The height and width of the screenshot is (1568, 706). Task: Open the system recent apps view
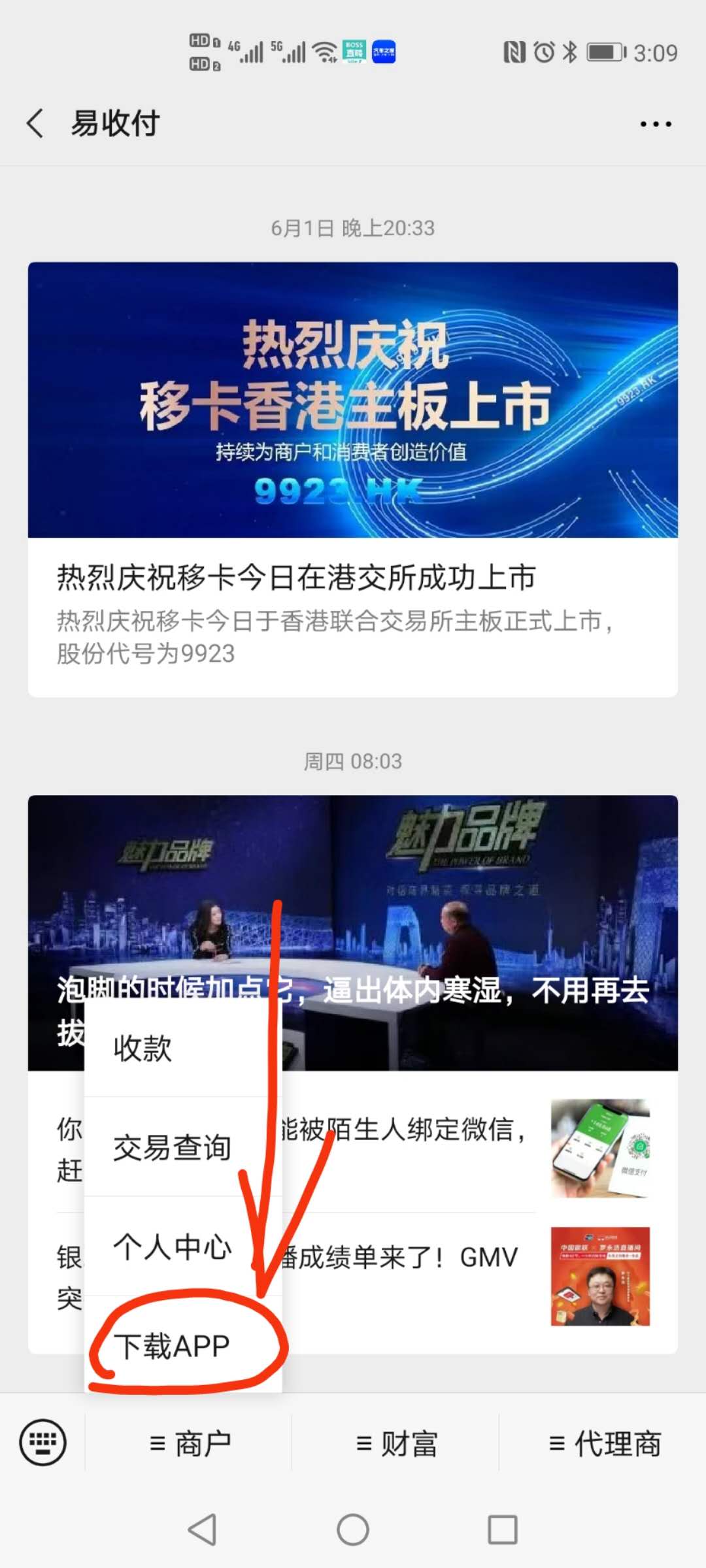pyautogui.click(x=503, y=1529)
